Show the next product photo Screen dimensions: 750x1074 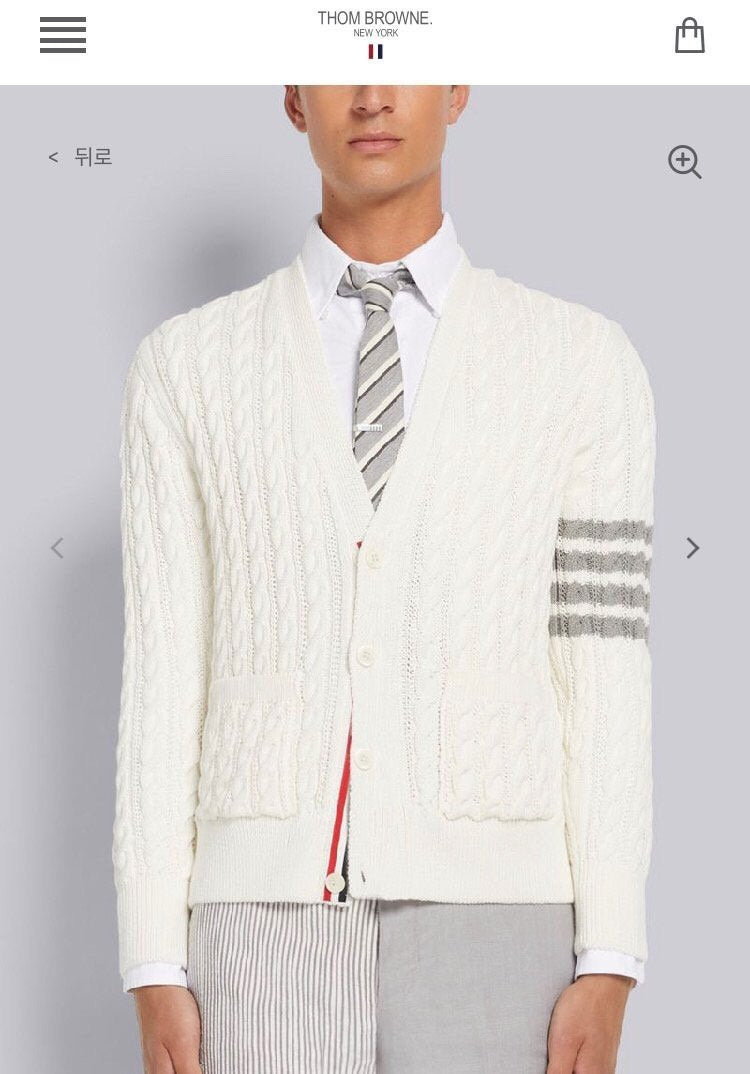point(692,548)
